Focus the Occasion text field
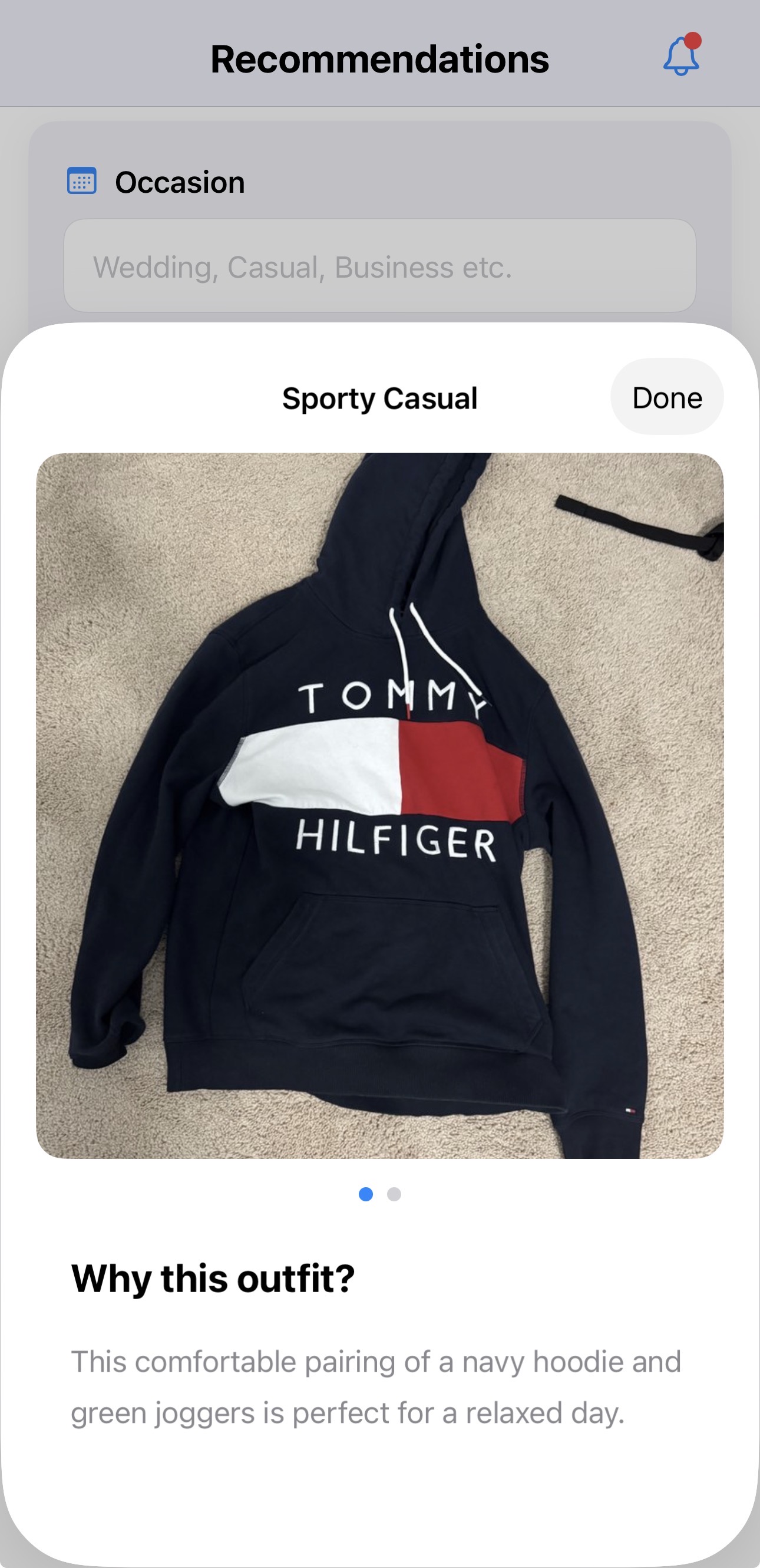 (379, 266)
